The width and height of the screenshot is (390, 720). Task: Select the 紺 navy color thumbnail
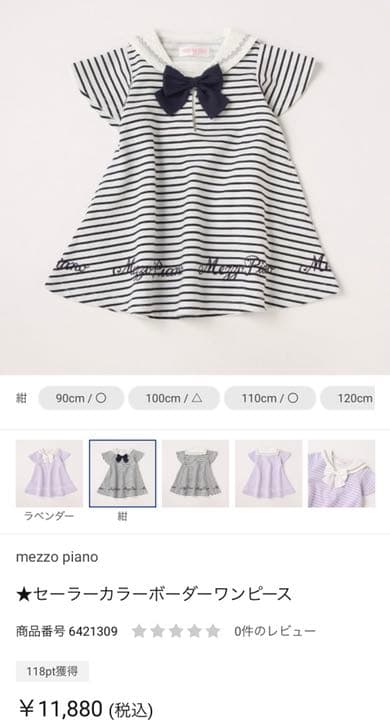point(122,474)
